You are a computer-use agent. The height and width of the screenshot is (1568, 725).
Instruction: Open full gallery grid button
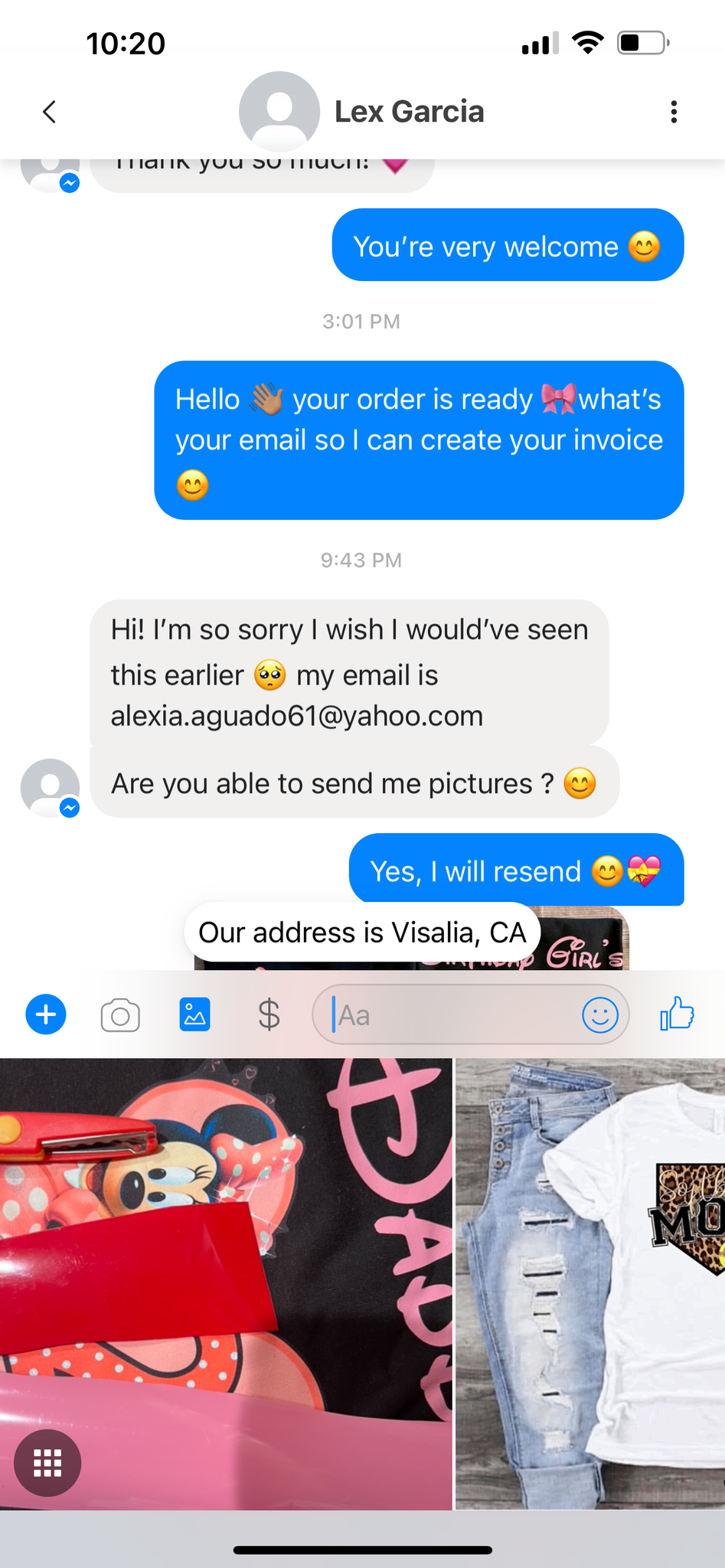[x=47, y=1462]
